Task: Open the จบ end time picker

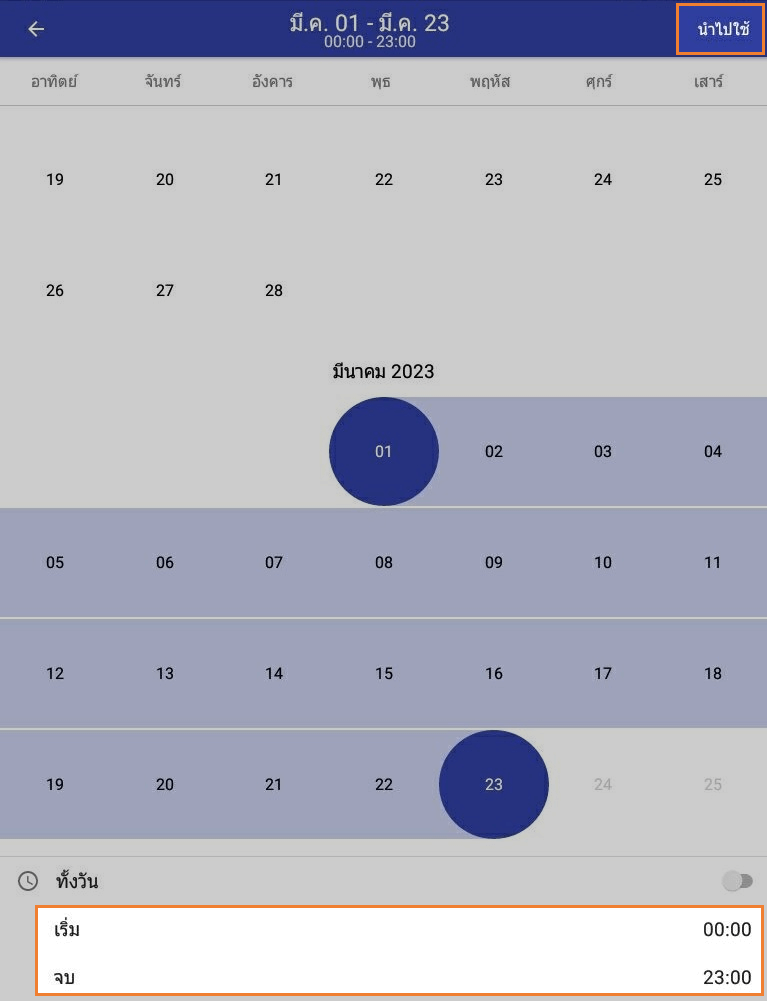Action: [400, 977]
